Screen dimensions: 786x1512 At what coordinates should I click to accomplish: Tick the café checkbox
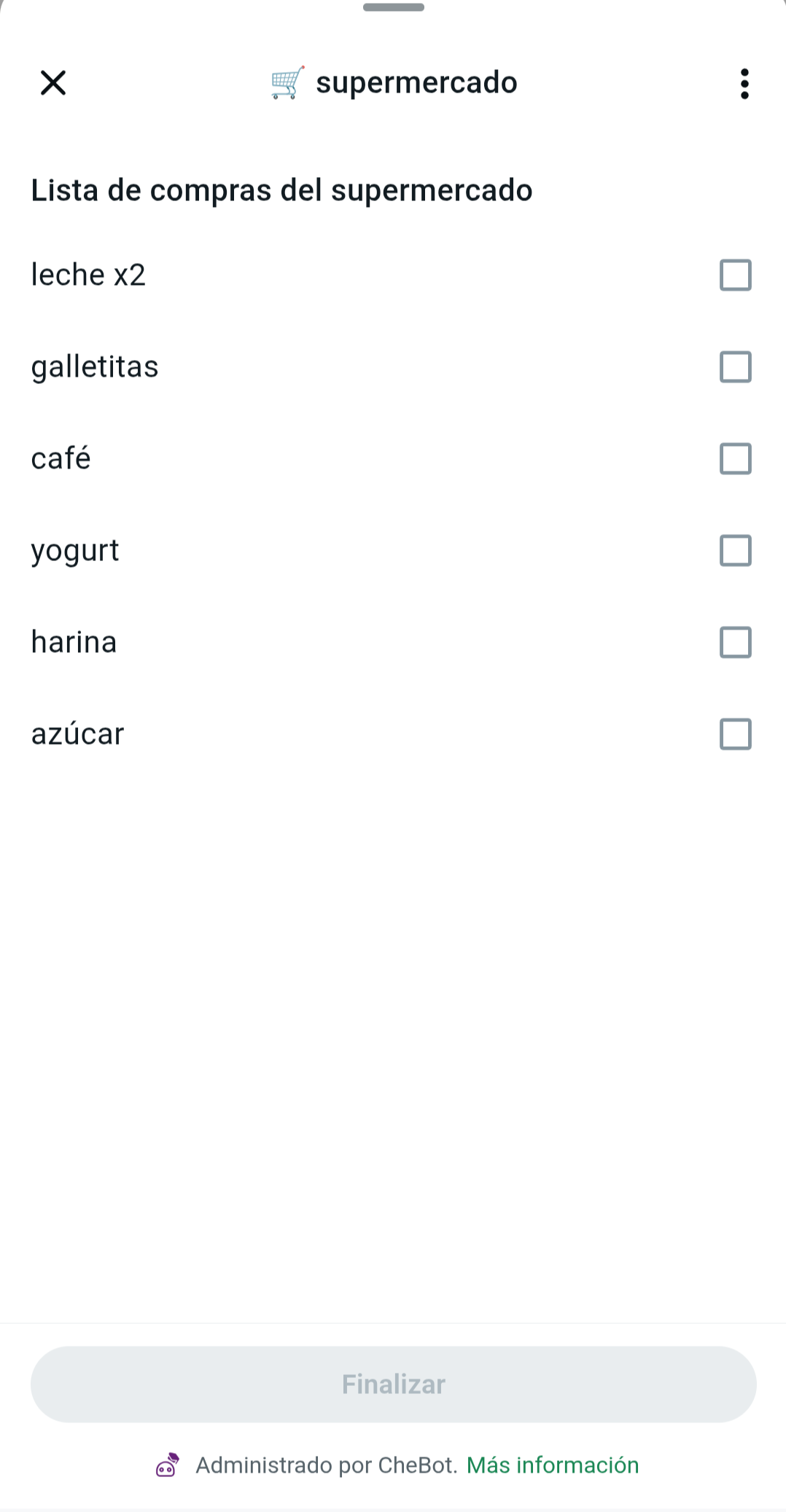[735, 459]
